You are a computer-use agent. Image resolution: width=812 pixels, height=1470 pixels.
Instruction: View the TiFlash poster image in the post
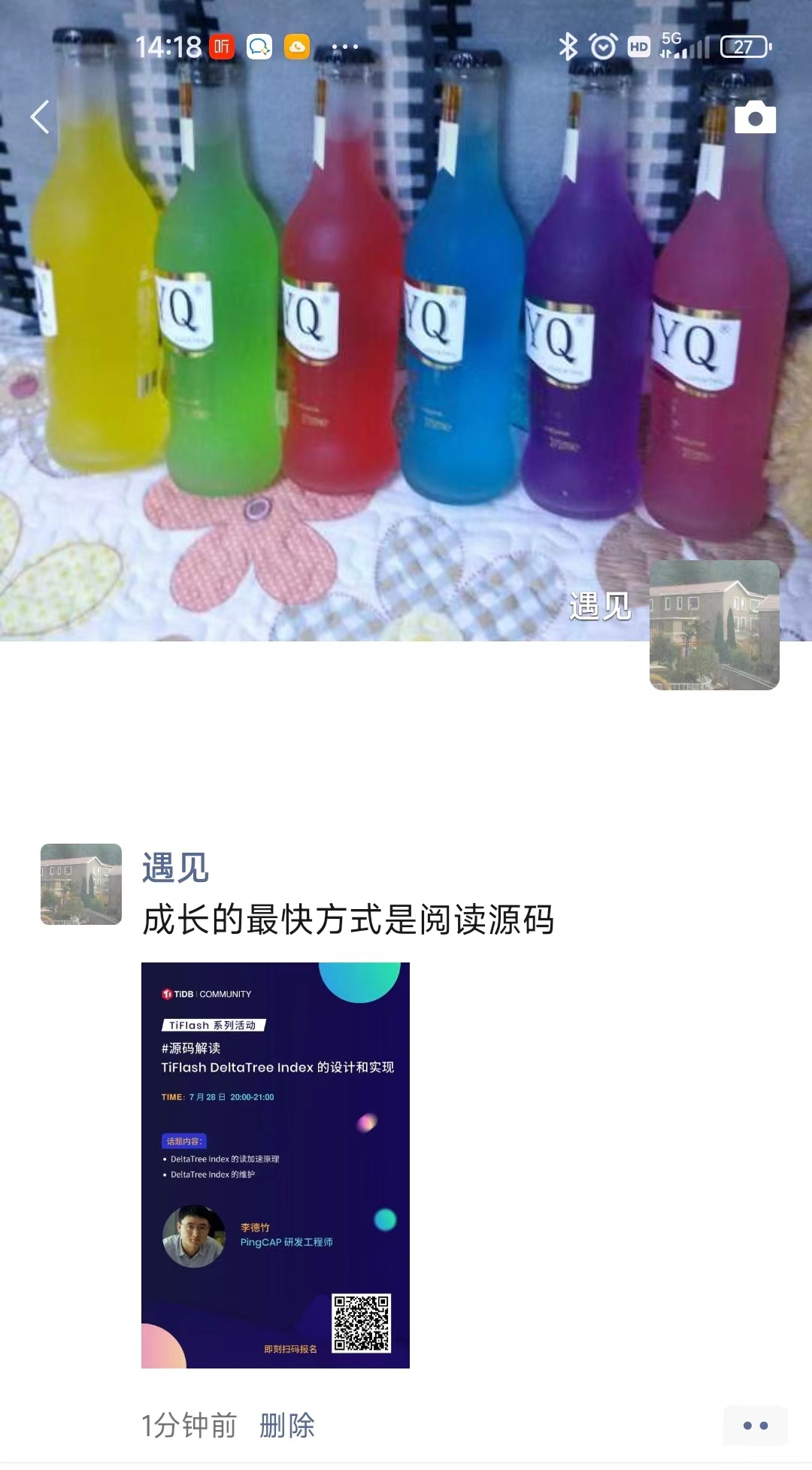pyautogui.click(x=275, y=1165)
